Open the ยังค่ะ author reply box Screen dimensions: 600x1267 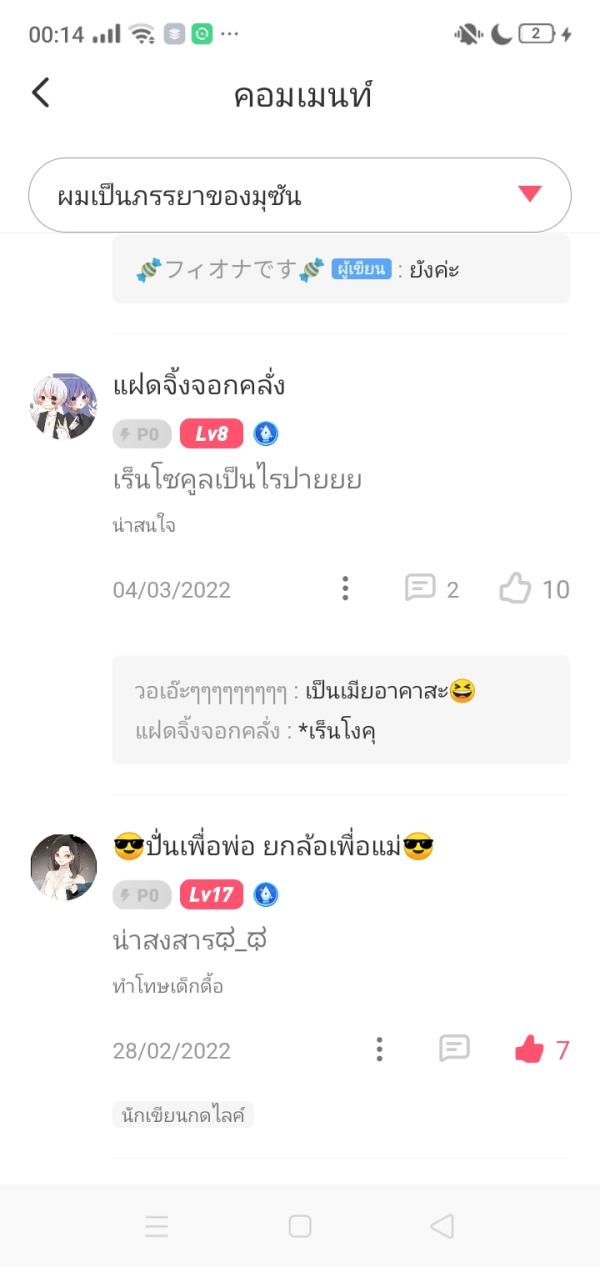tap(341, 269)
